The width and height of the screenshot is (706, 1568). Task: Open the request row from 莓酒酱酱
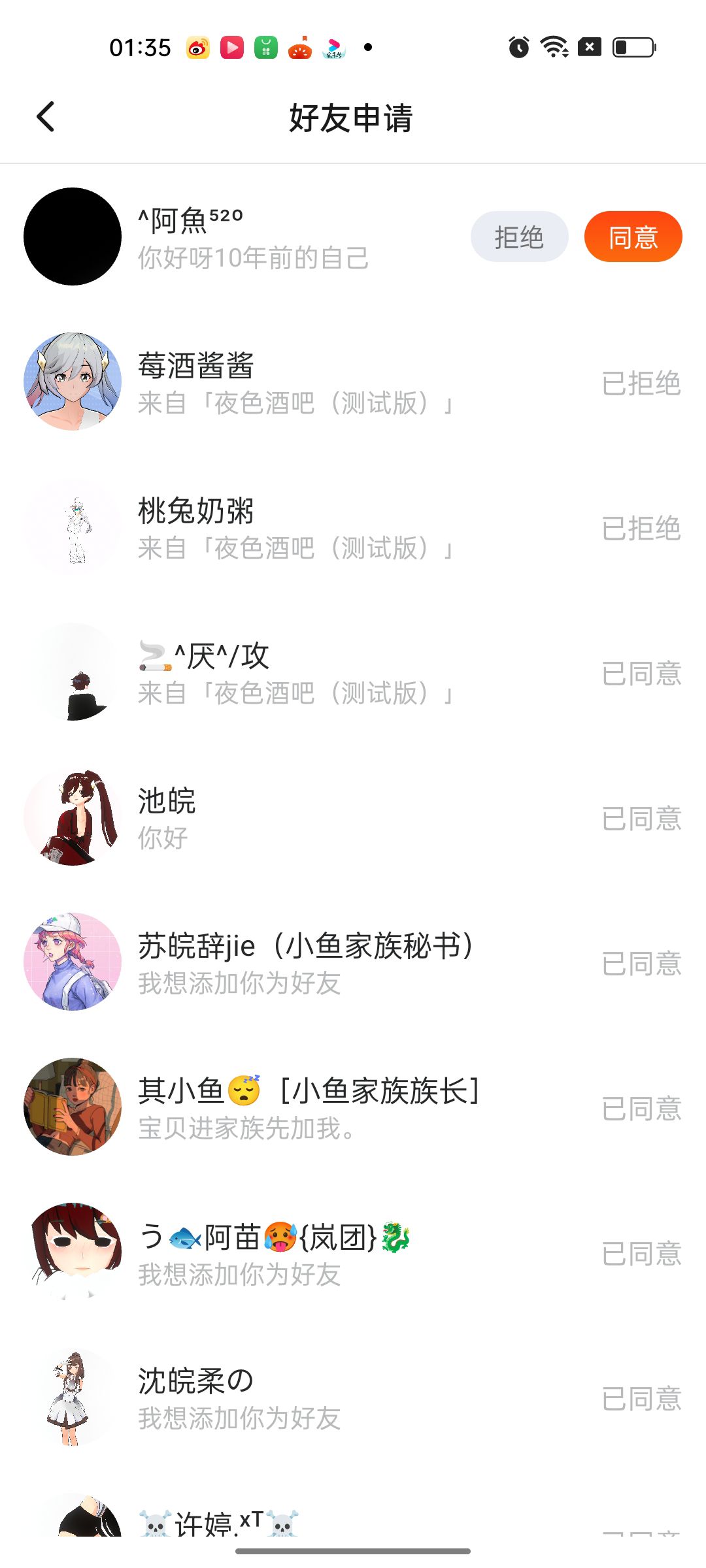tap(294, 383)
